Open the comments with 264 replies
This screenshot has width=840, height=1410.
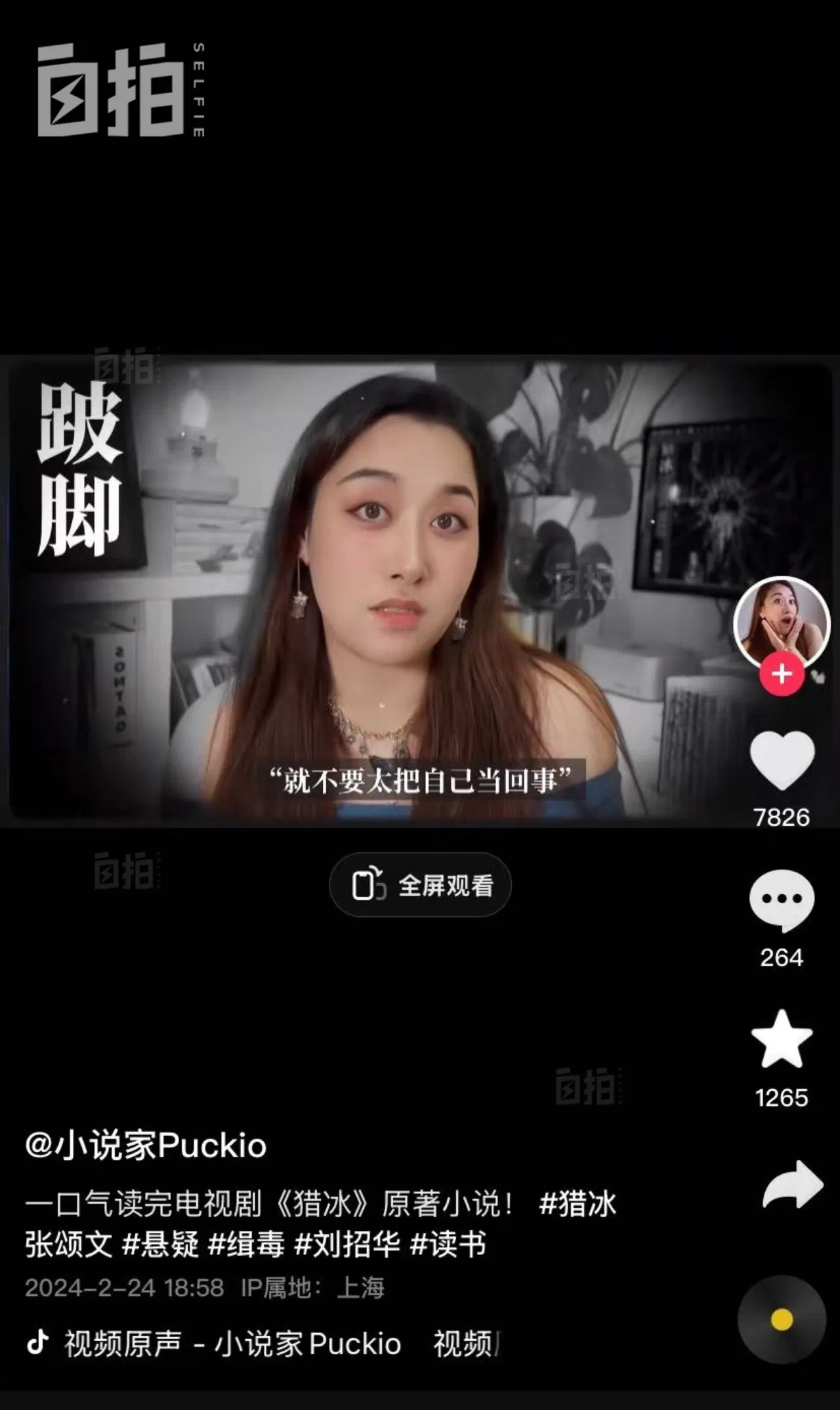782,900
